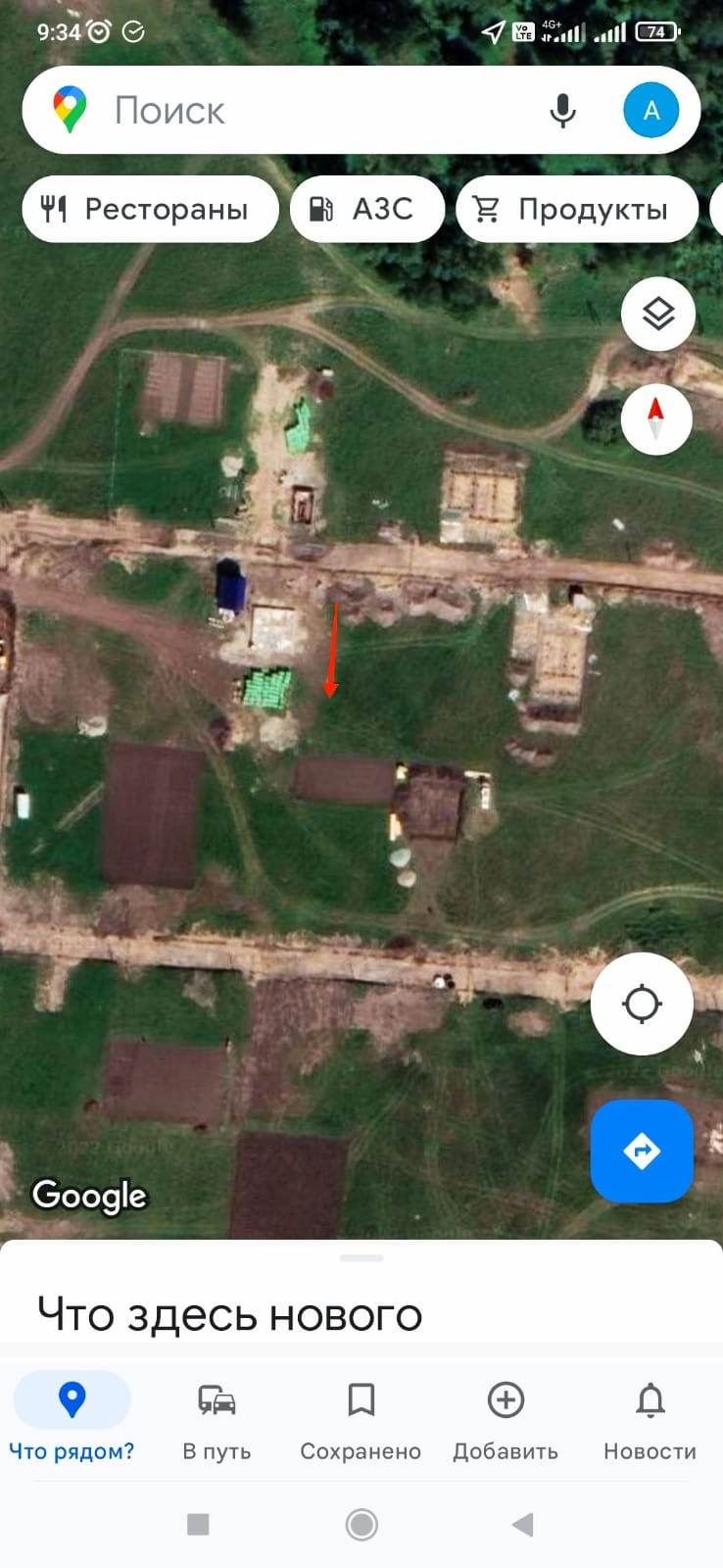
Task: Open directions with the blue arrow button
Action: (642, 1151)
